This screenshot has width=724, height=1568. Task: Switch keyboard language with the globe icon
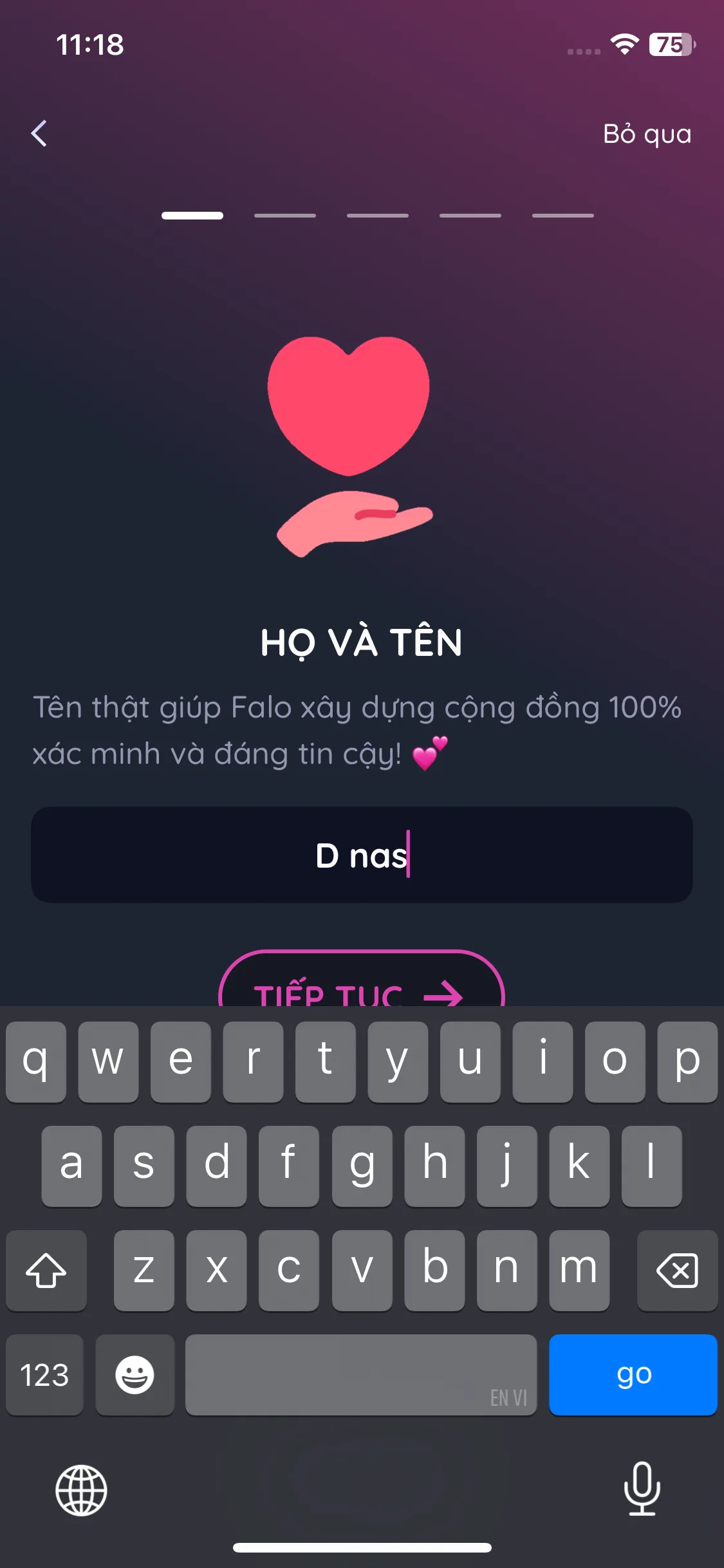coord(81,1490)
